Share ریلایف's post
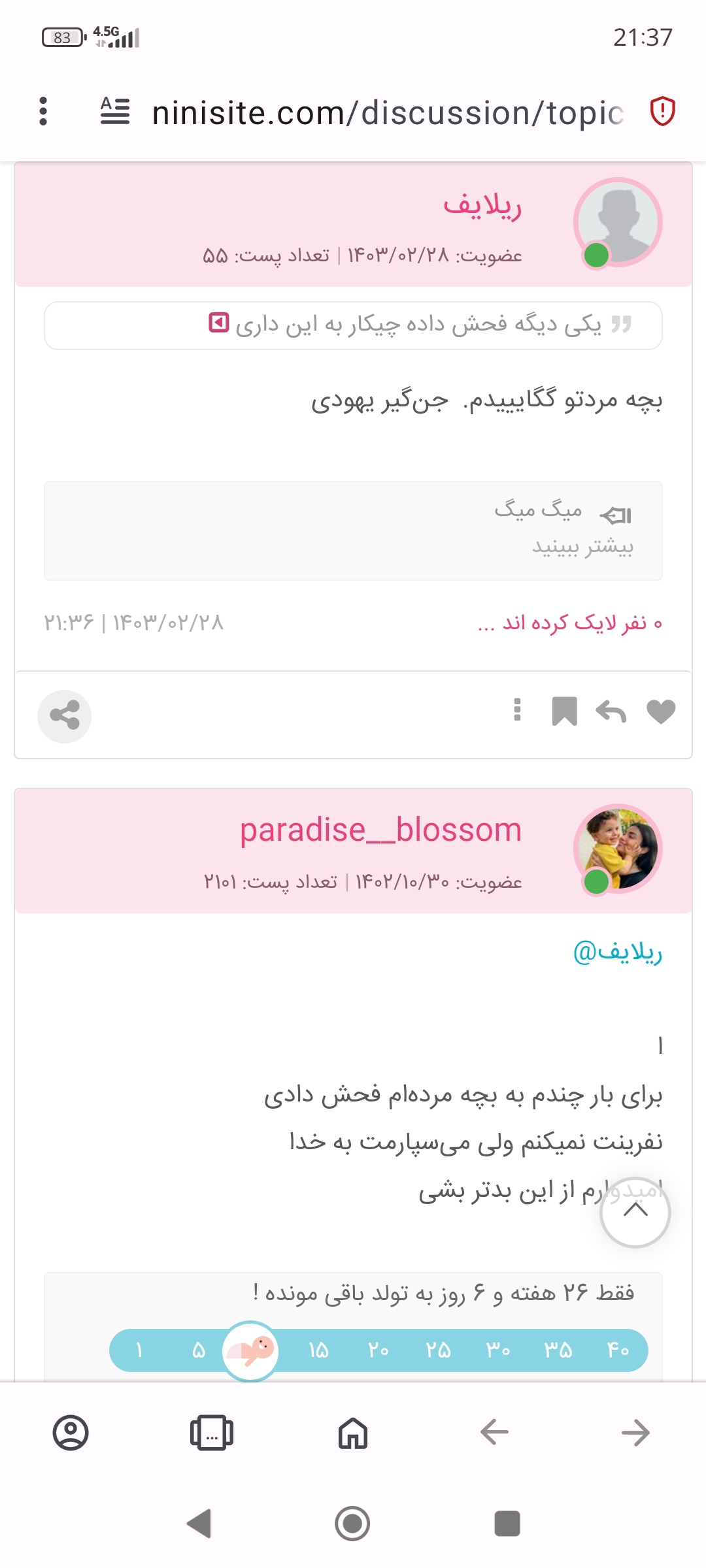 pyautogui.click(x=65, y=716)
